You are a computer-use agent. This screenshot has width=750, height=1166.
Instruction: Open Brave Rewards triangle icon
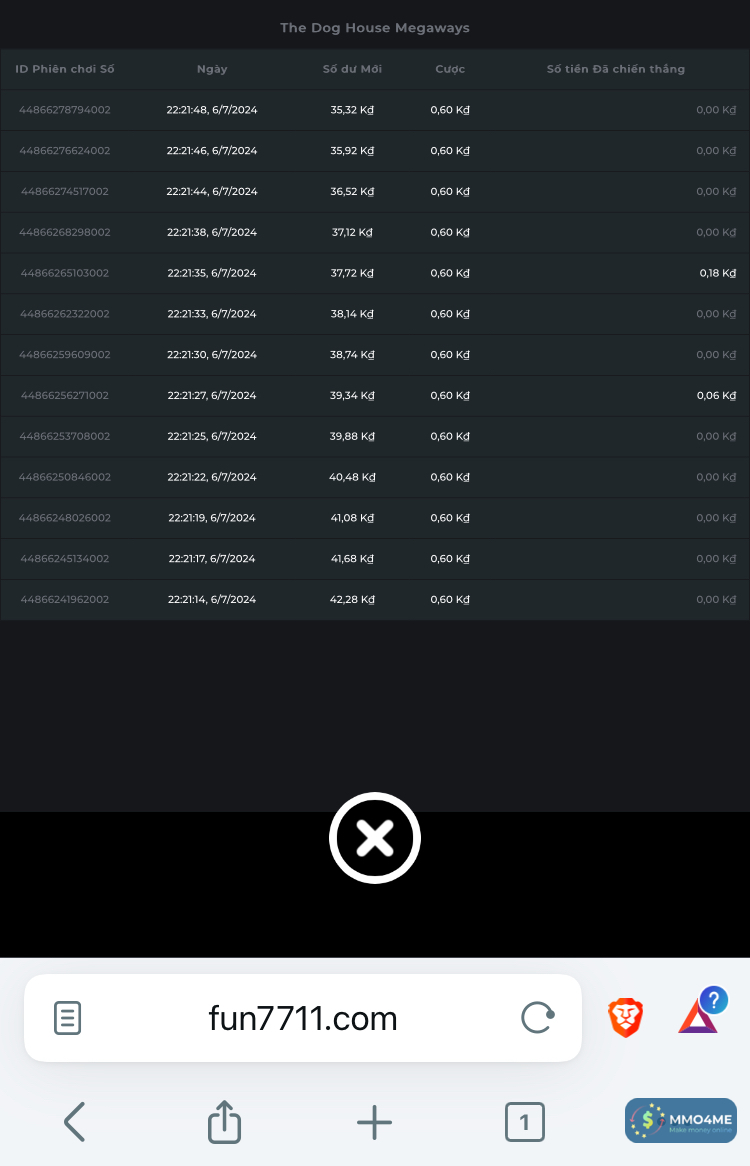click(698, 1016)
